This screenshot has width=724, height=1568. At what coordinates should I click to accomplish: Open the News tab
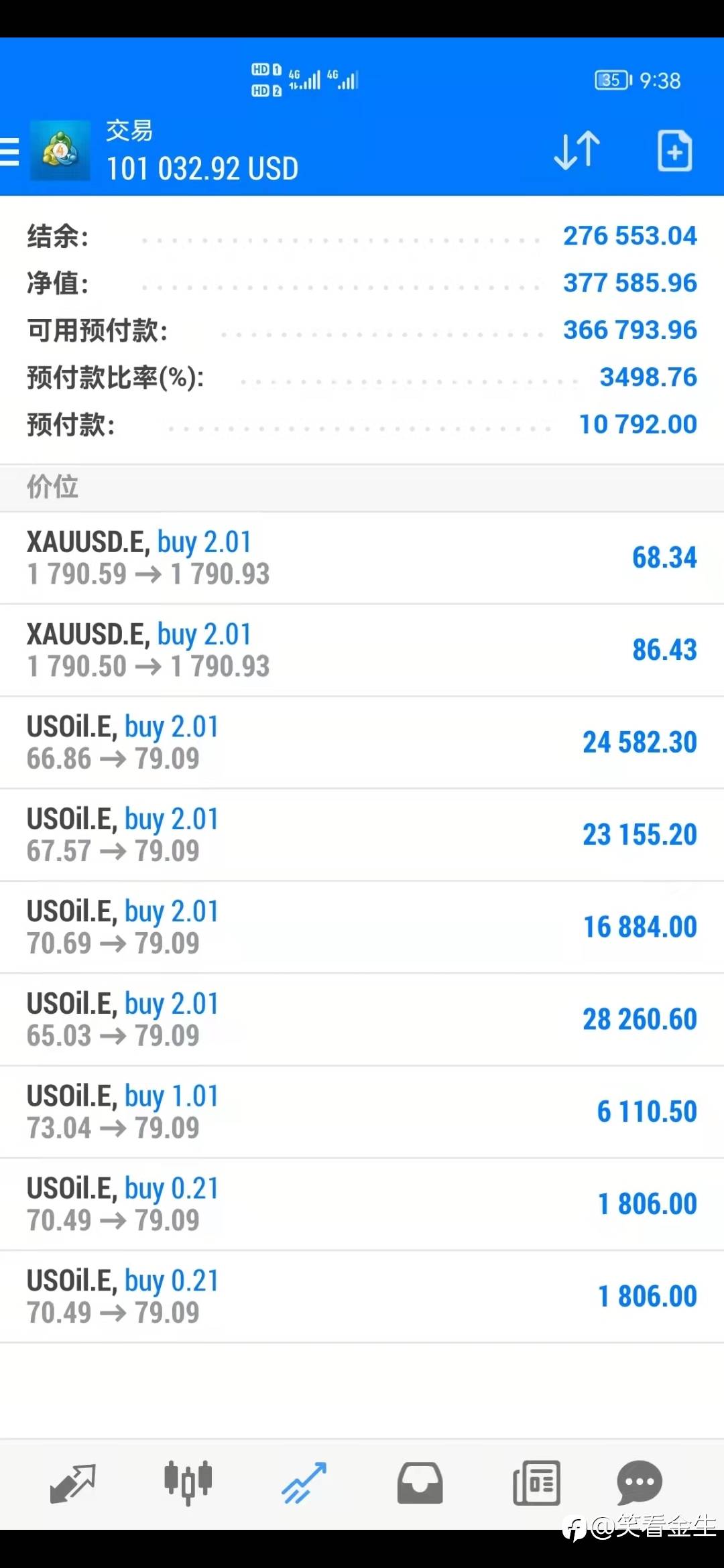click(536, 1483)
